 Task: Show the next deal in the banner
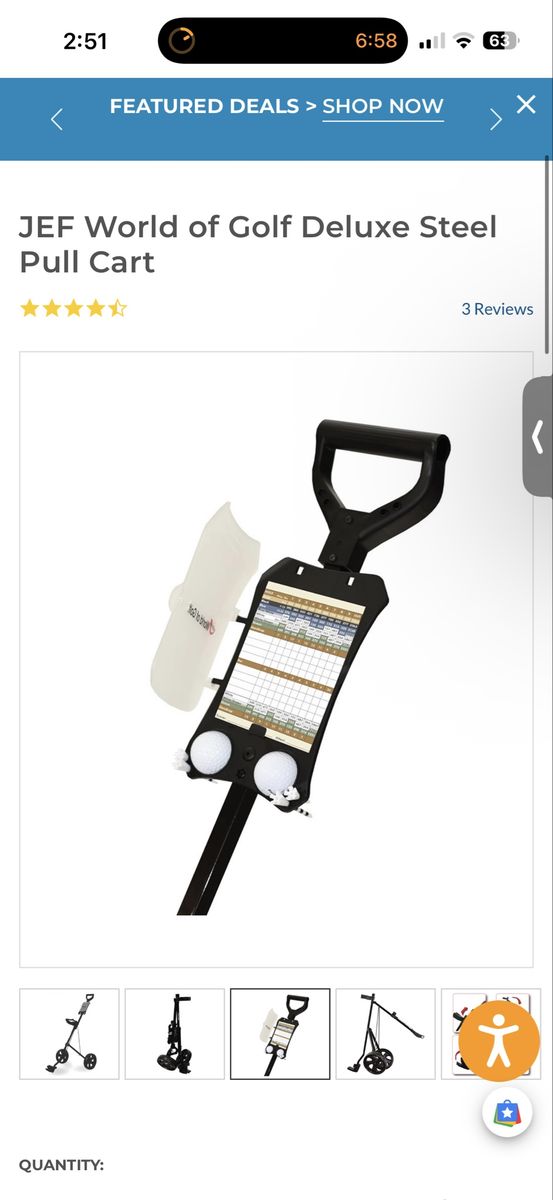(x=495, y=120)
